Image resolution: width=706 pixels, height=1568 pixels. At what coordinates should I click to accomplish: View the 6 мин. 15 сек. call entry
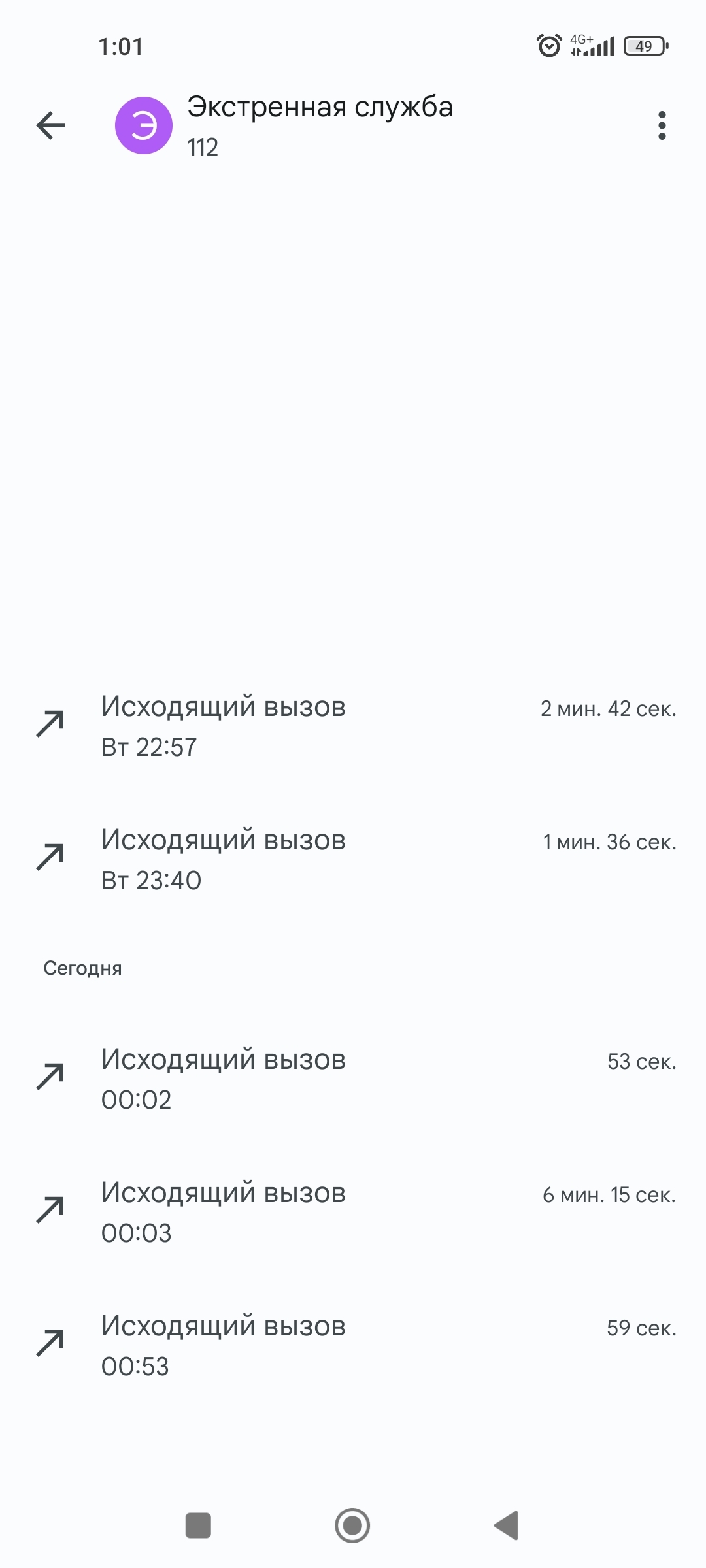353,1212
